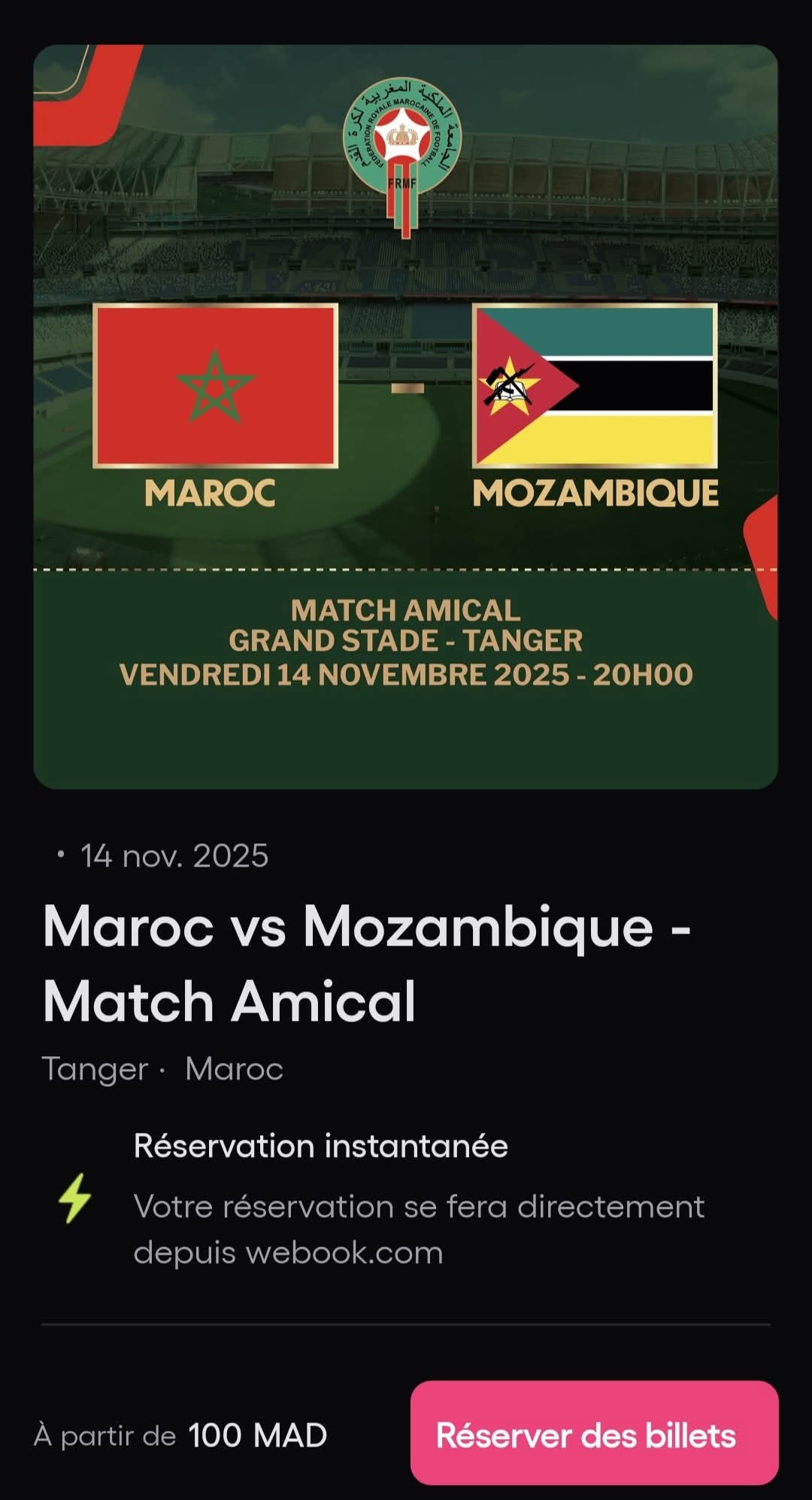Open the Maroc vs Mozambique match poster
The image size is (812, 1500).
[405, 416]
